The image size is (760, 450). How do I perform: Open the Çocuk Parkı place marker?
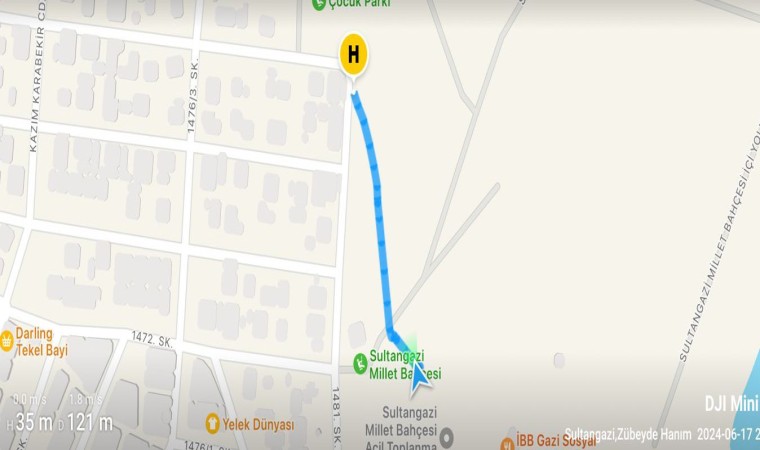319,4
